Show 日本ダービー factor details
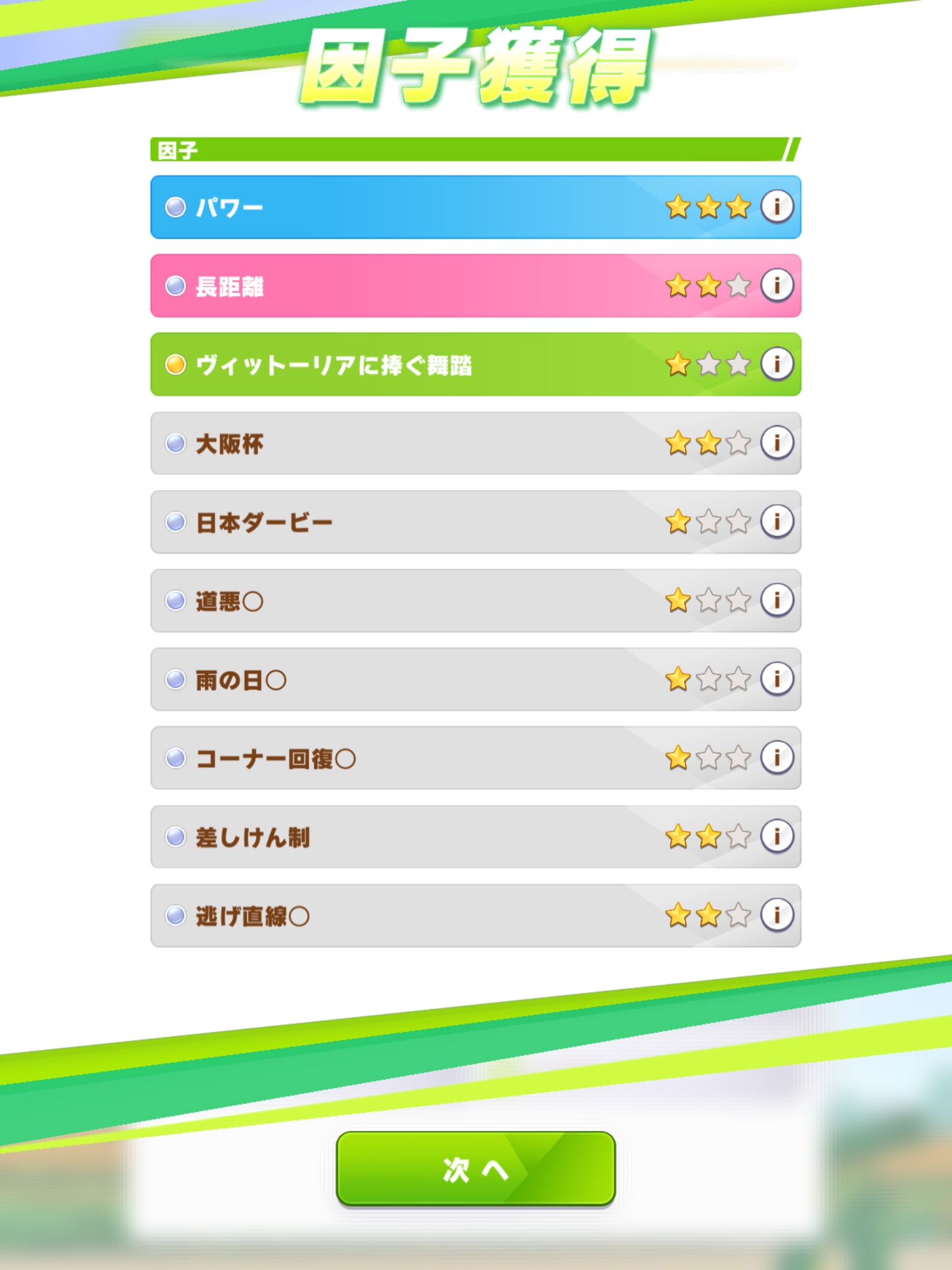952x1270 pixels. [777, 522]
